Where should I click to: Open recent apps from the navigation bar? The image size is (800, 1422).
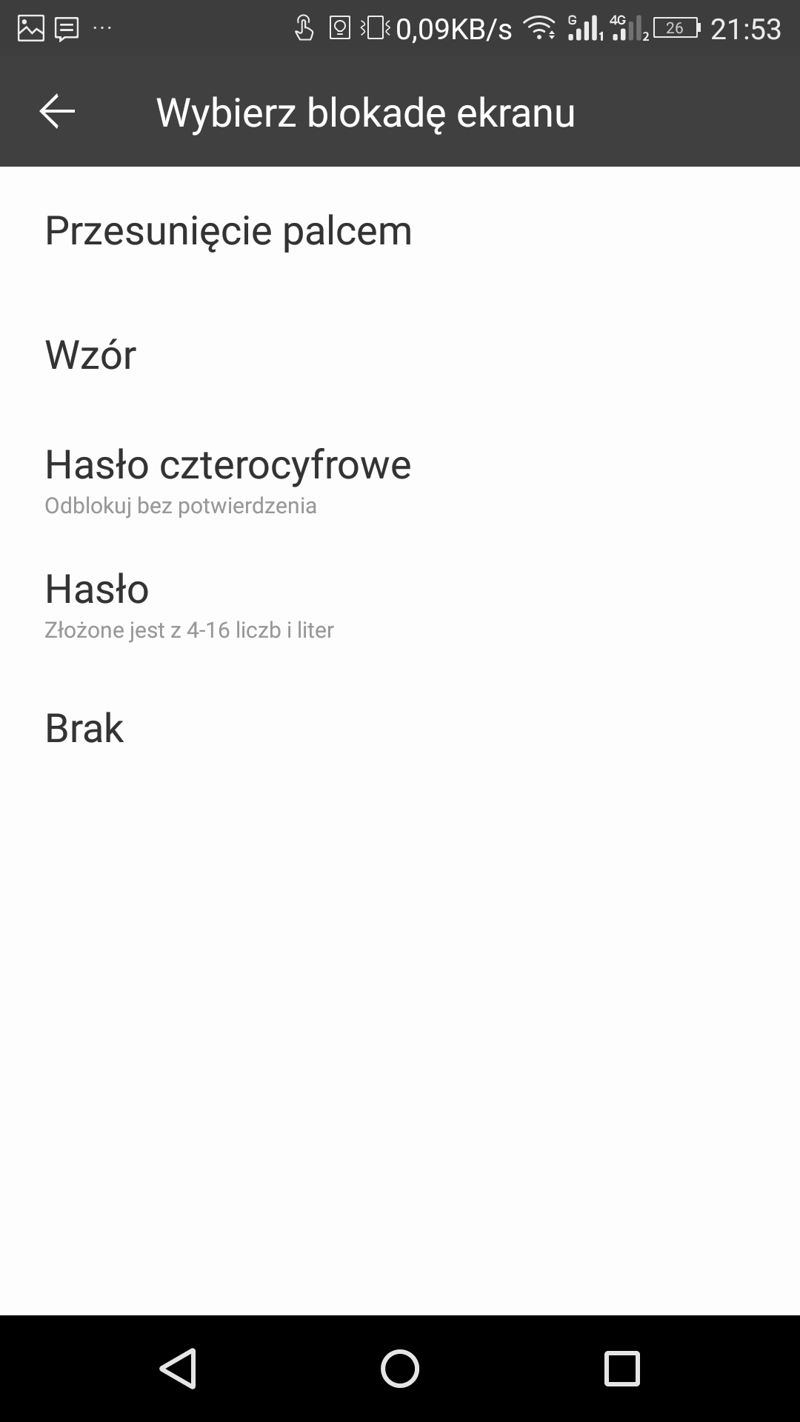pyautogui.click(x=621, y=1368)
